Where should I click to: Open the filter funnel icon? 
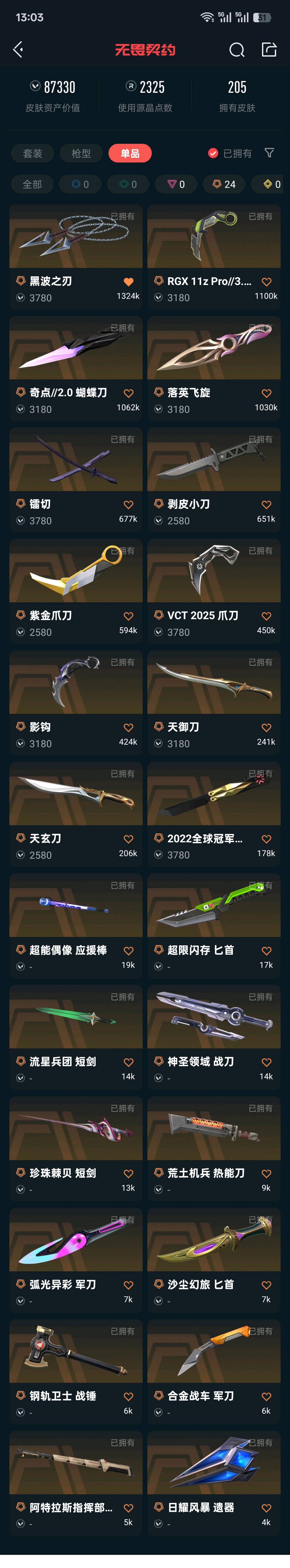[x=269, y=153]
